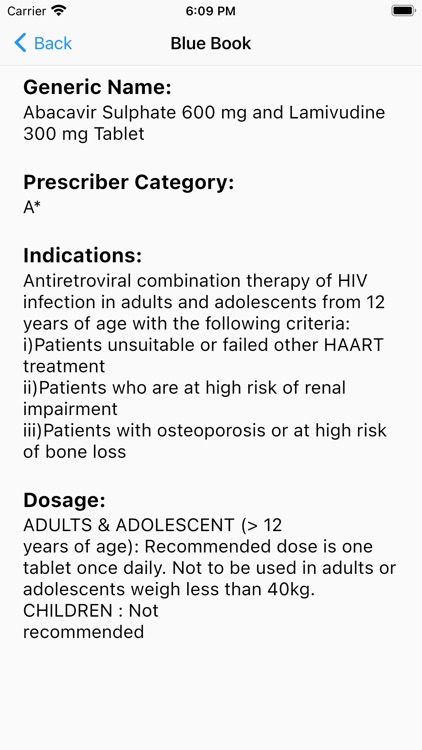This screenshot has width=422, height=750.
Task: Go back from the Blue Book page
Action: coord(43,43)
